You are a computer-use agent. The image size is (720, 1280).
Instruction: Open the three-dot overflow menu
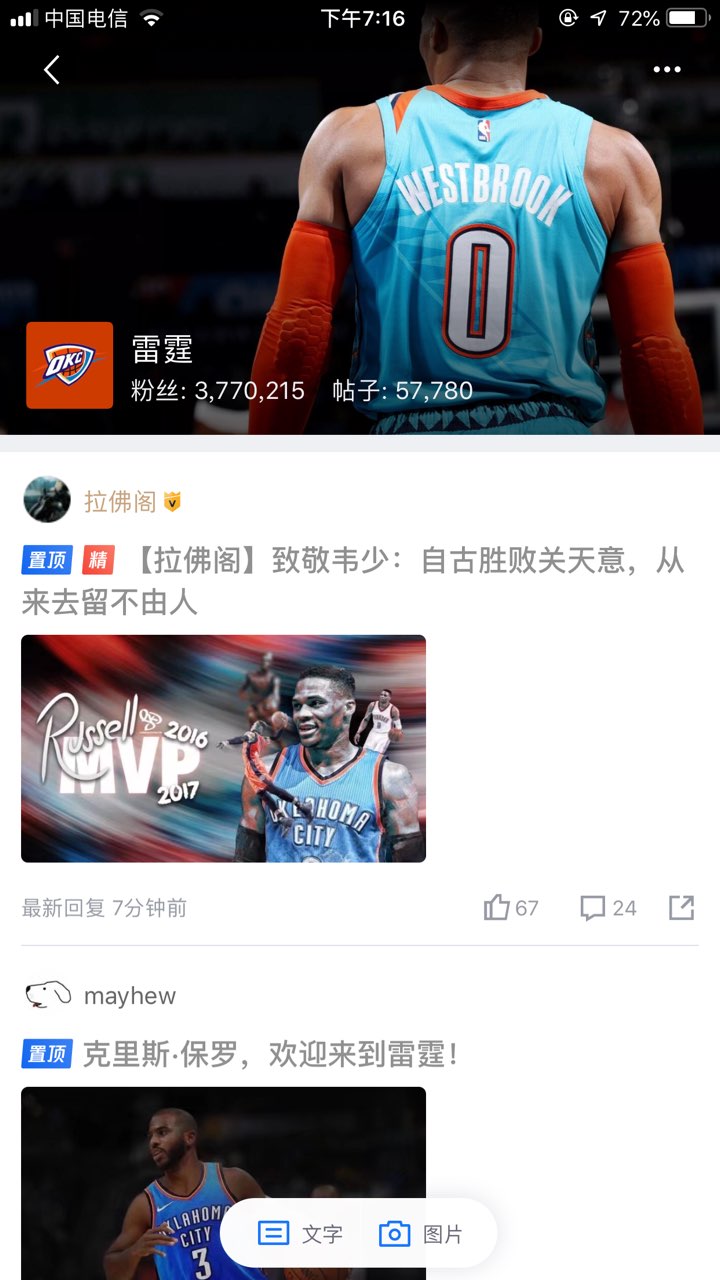pos(666,70)
